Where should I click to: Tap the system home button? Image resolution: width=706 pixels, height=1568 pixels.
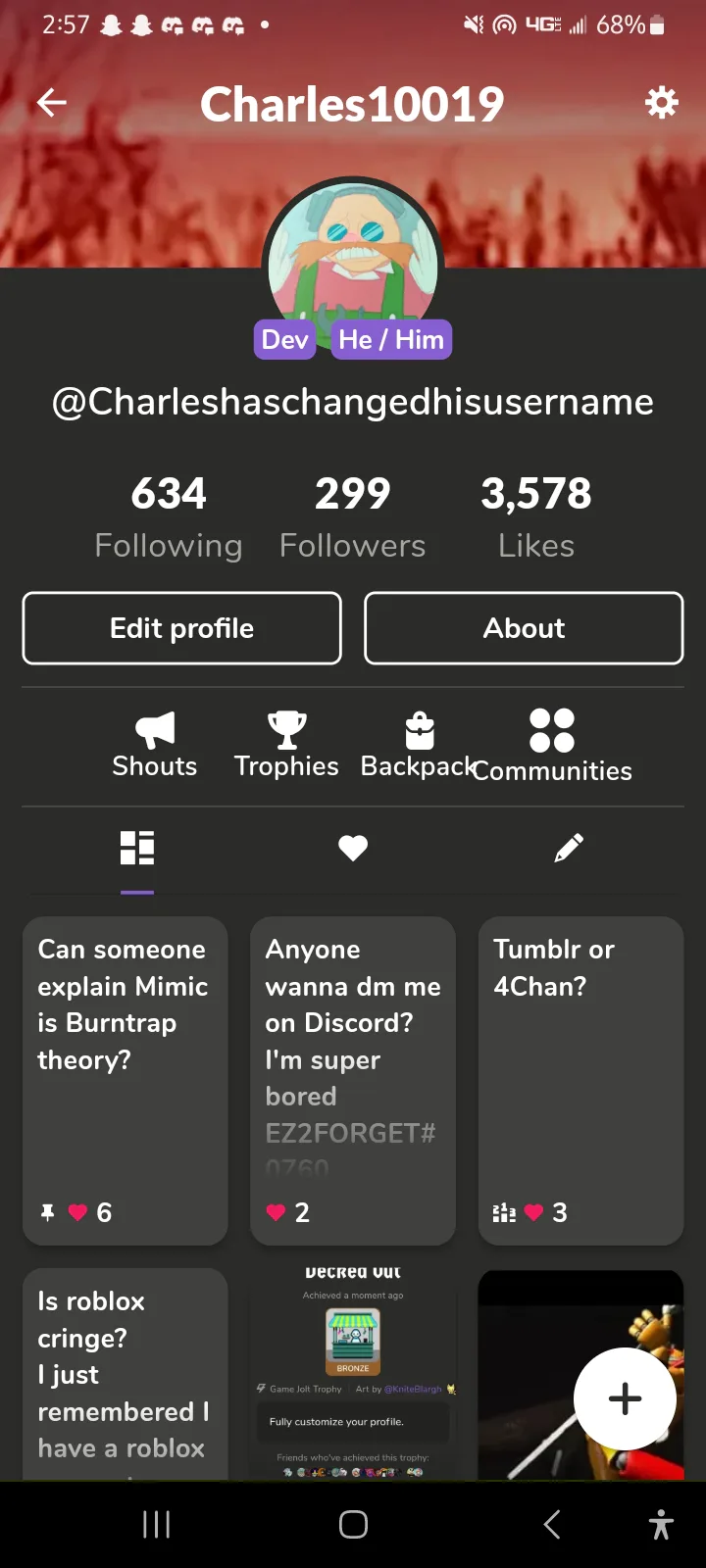[353, 1524]
